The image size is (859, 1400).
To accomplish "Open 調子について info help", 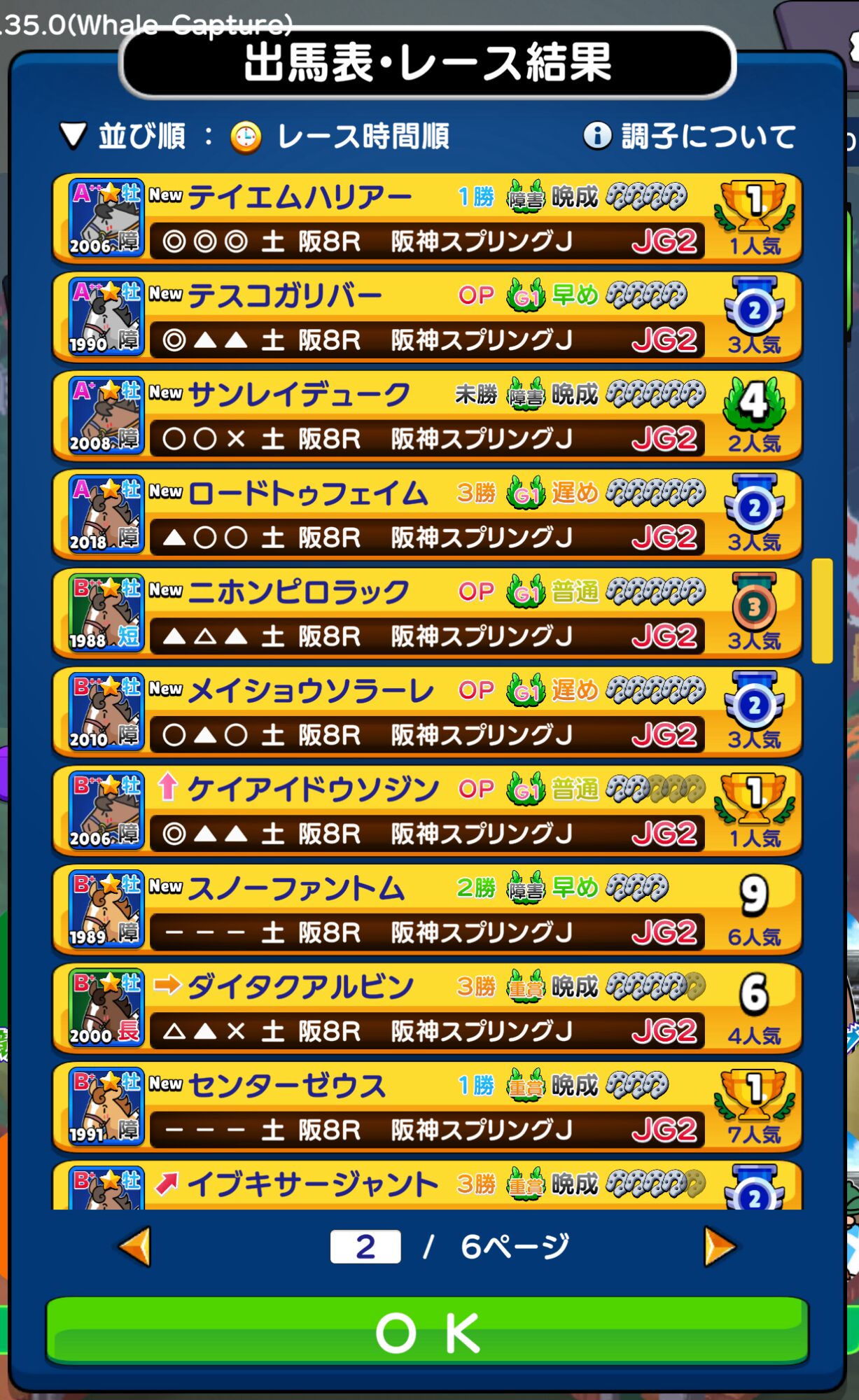I will (690, 136).
